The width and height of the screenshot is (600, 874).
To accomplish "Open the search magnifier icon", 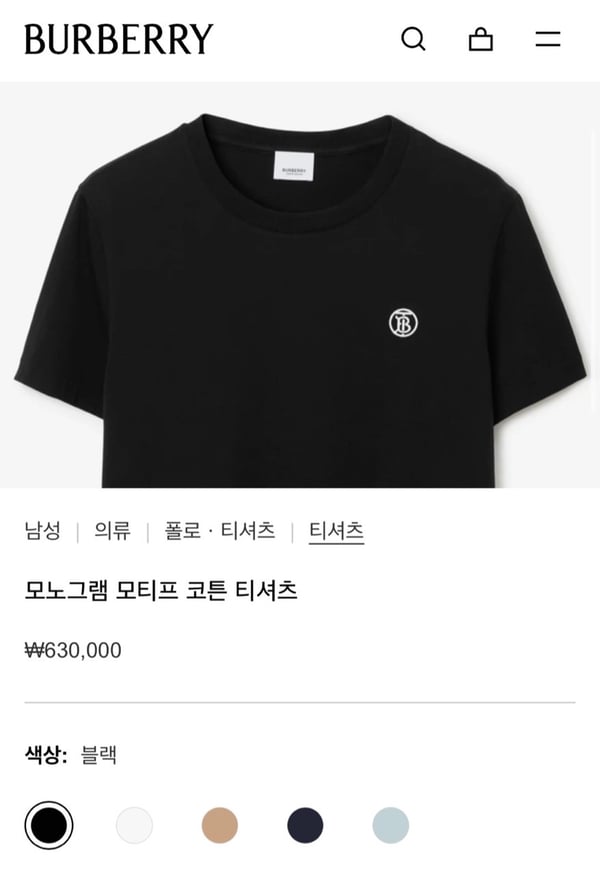I will point(413,39).
